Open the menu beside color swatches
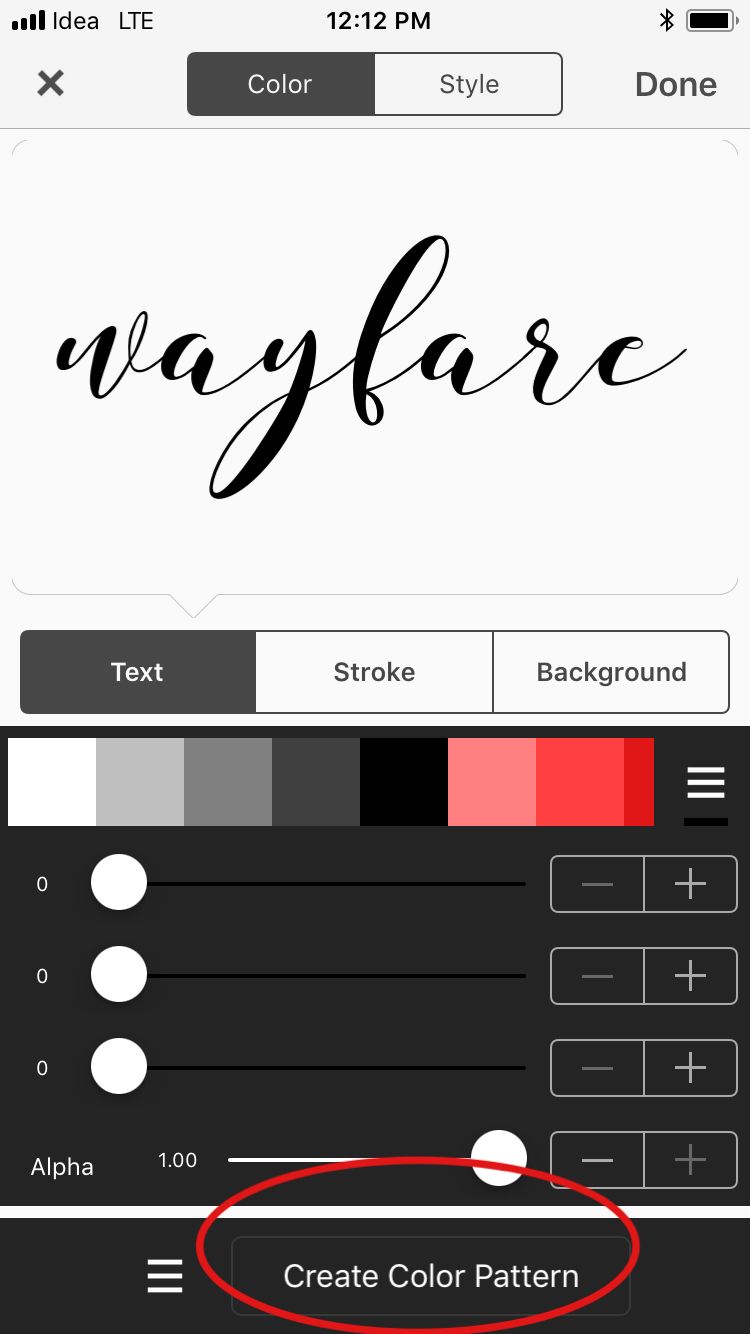This screenshot has height=1334, width=750. [705, 782]
